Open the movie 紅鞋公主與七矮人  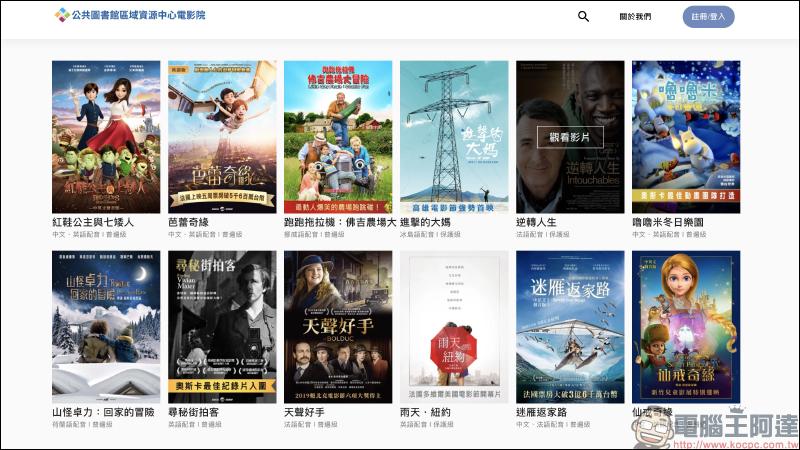(x=106, y=136)
